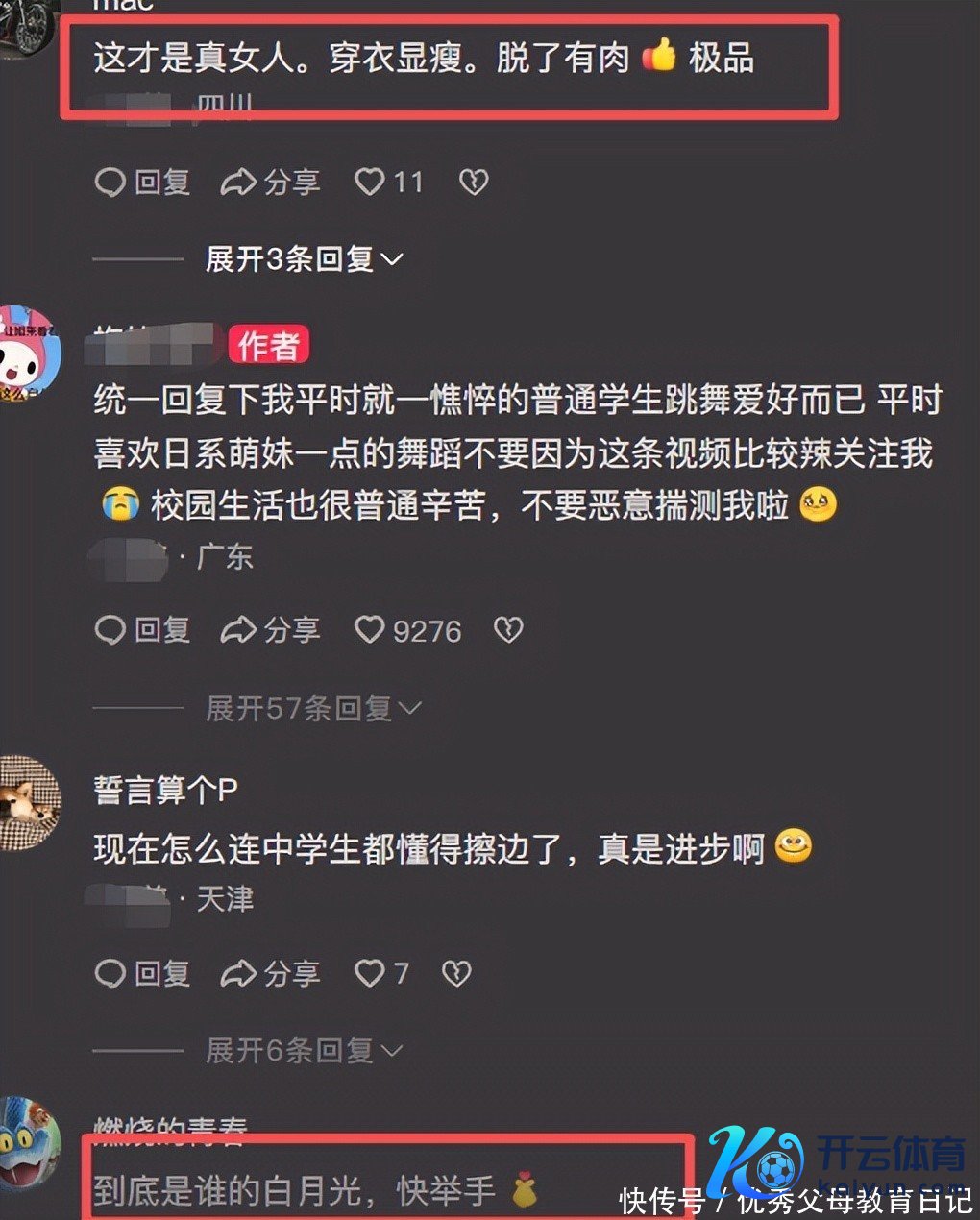This screenshot has width=980, height=1220.
Task: Share 誓言算个P's comment
Action: click(x=270, y=973)
